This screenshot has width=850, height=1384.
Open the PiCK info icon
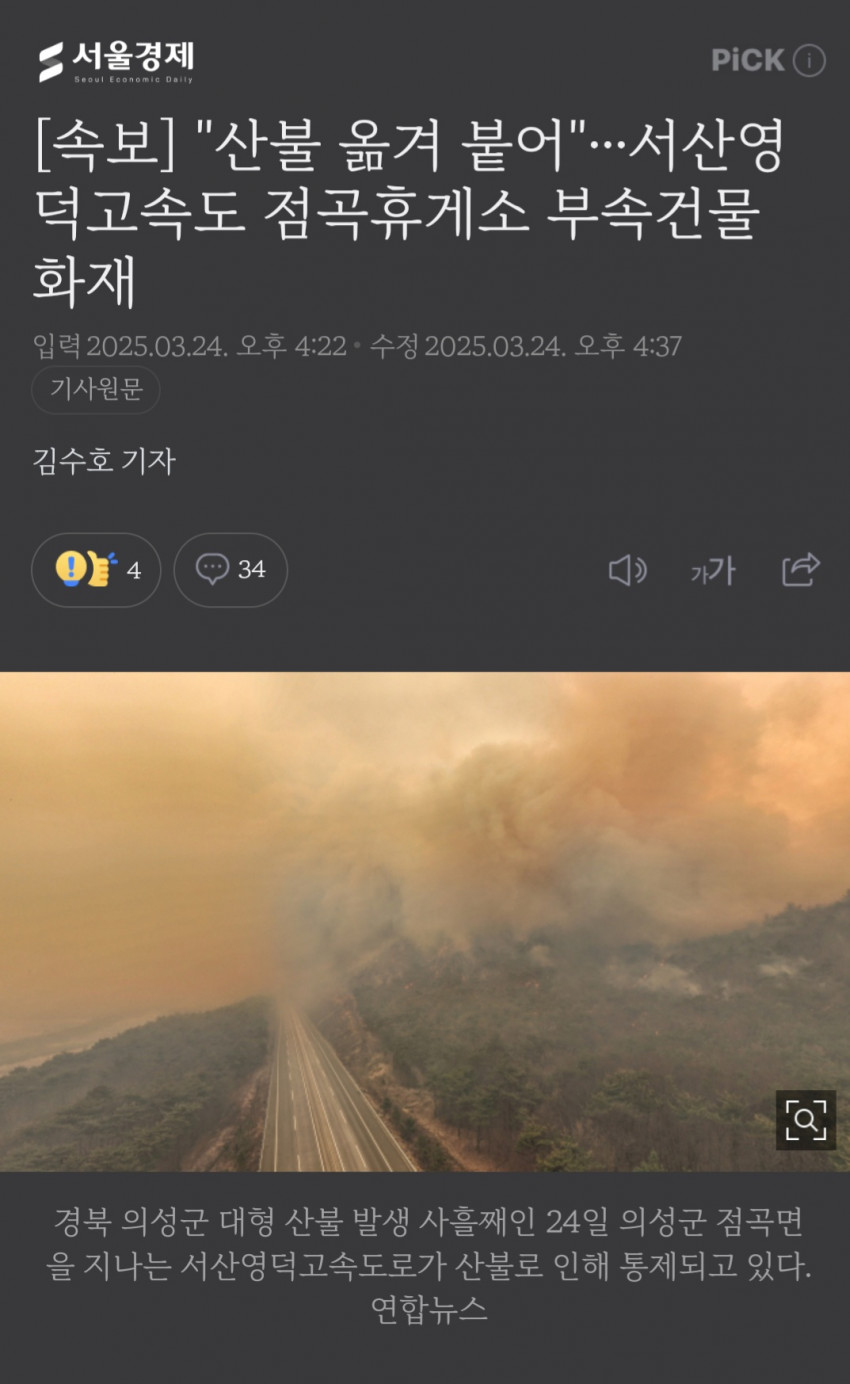tap(809, 60)
